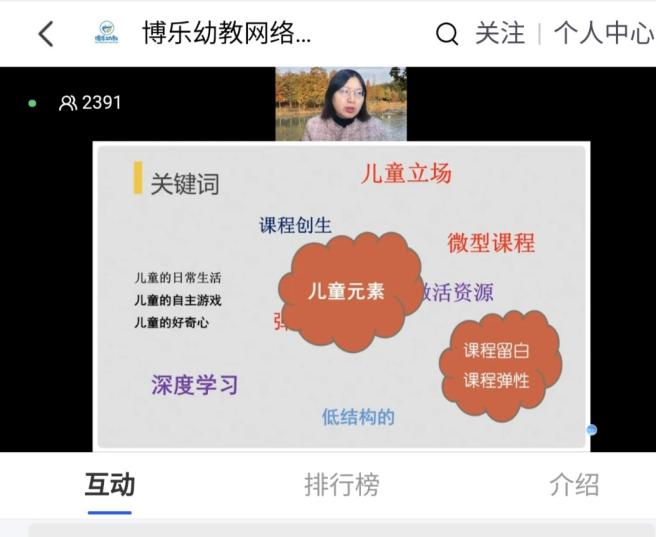The height and width of the screenshot is (537, 656).
Task: Select the 互动 tab
Action: (110, 485)
